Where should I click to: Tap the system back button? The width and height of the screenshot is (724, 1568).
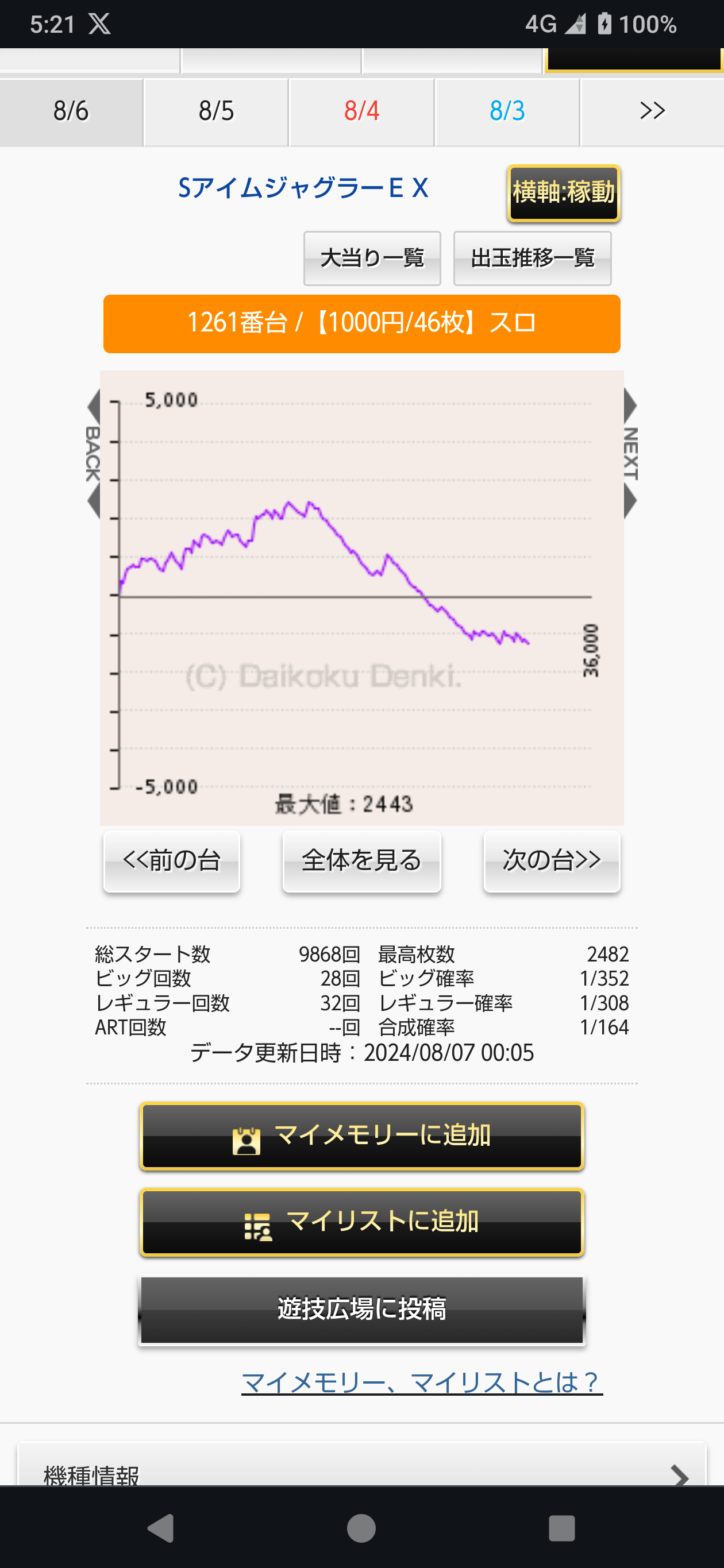click(161, 1528)
